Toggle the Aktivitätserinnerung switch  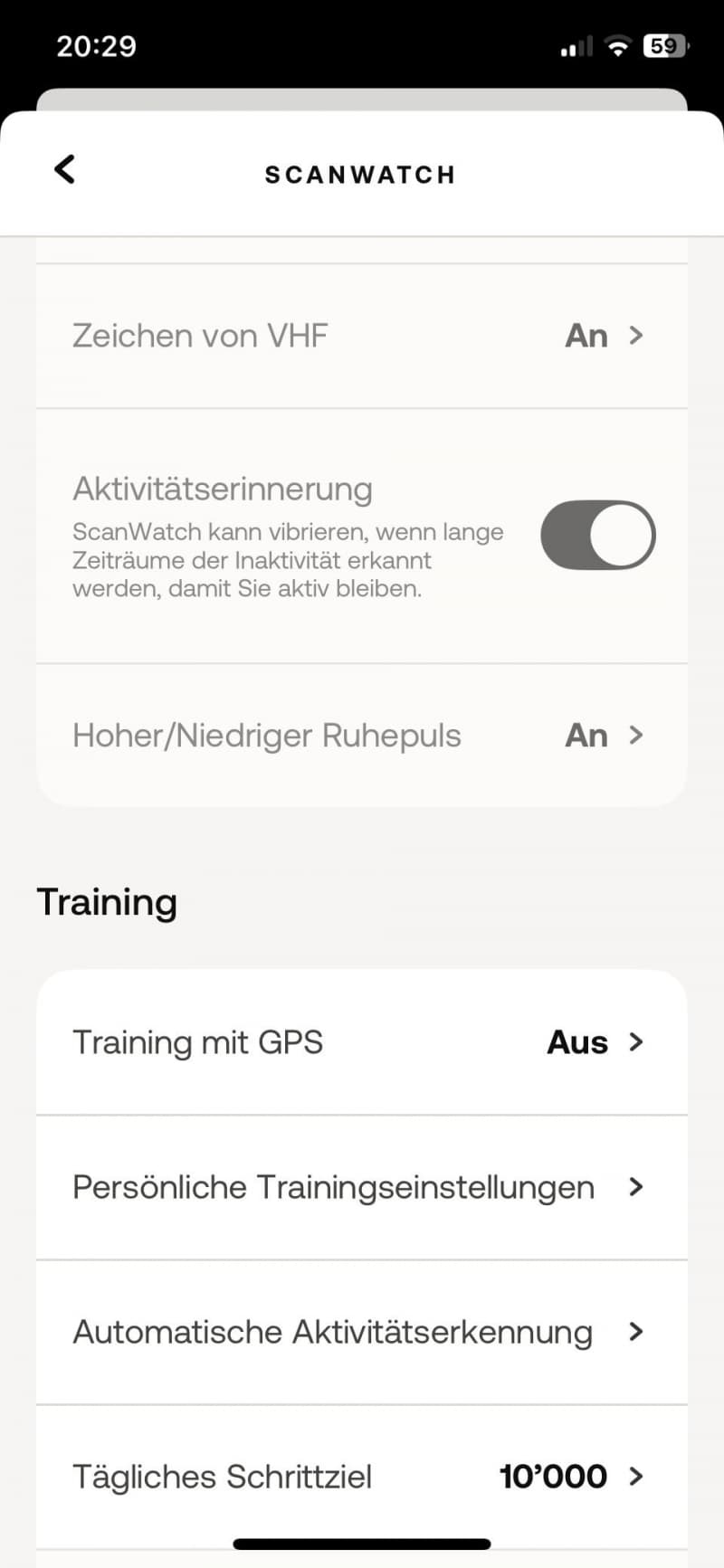pyautogui.click(x=597, y=535)
